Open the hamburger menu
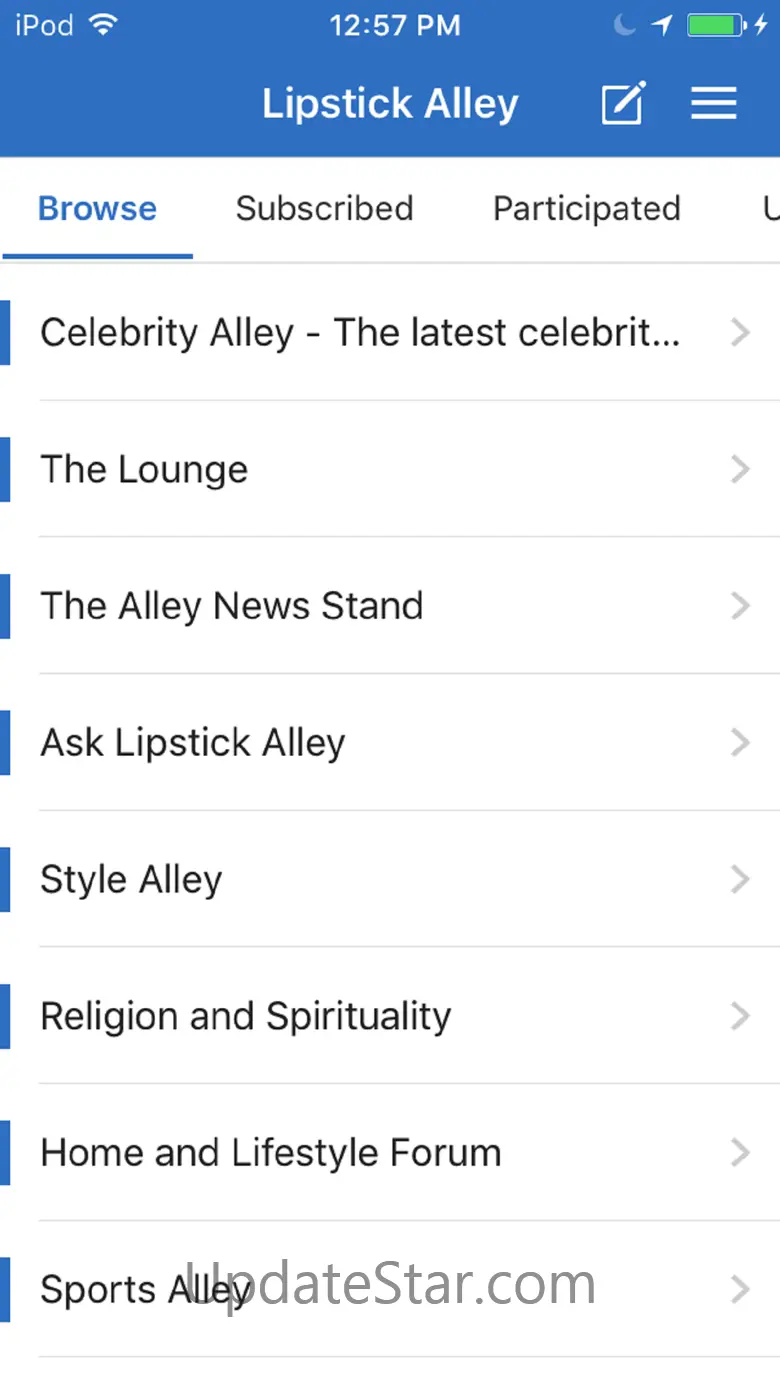The image size is (780, 1387). pyautogui.click(x=713, y=103)
